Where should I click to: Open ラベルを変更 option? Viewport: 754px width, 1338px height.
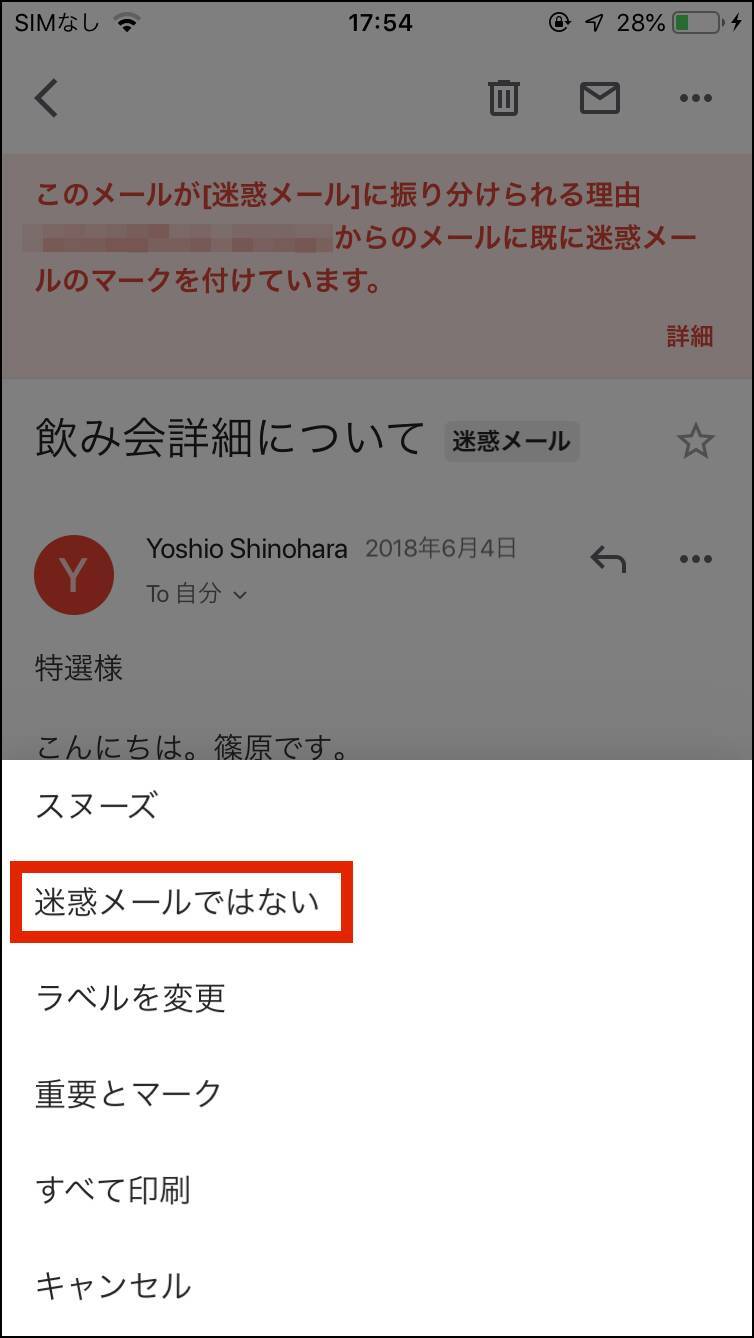(131, 997)
